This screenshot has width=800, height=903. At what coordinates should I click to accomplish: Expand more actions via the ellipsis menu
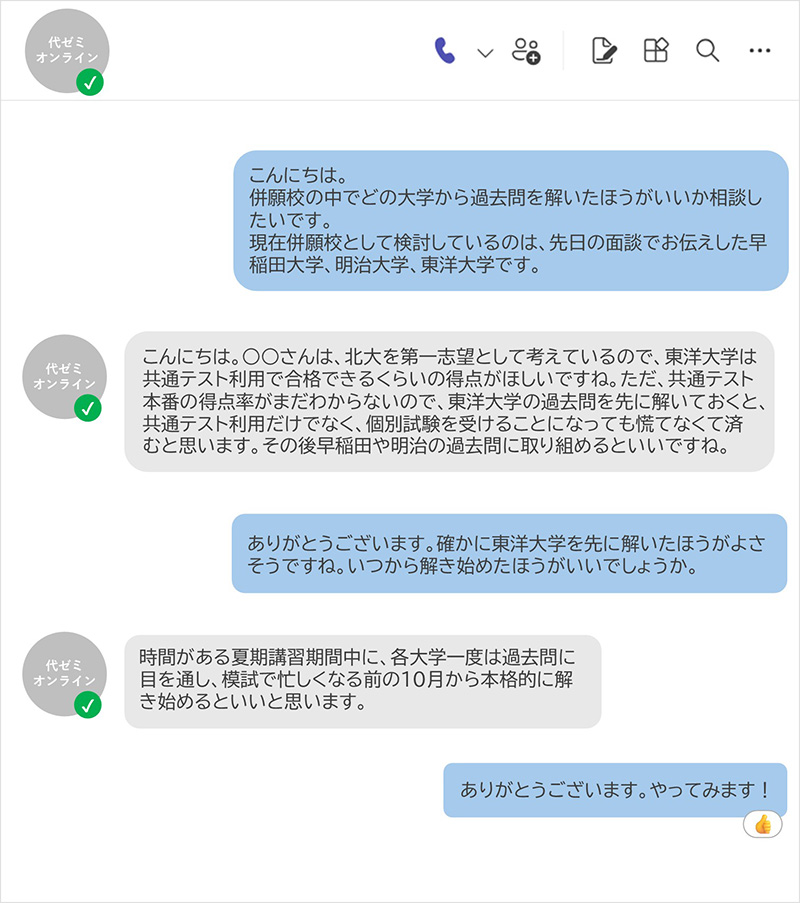759,50
